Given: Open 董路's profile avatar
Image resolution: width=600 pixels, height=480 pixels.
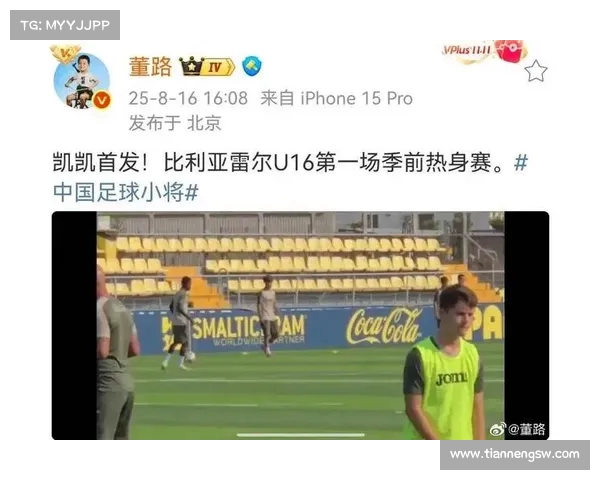Looking at the screenshot, I should [x=81, y=80].
